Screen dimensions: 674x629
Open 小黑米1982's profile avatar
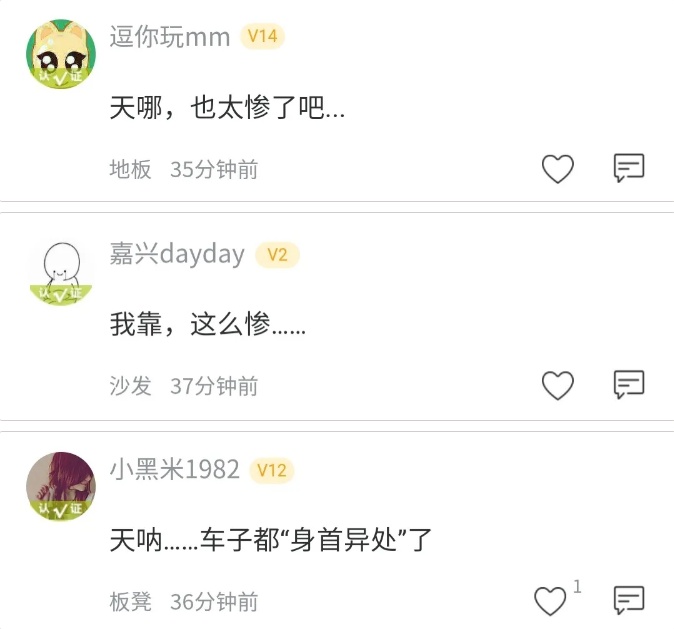[x=60, y=487]
